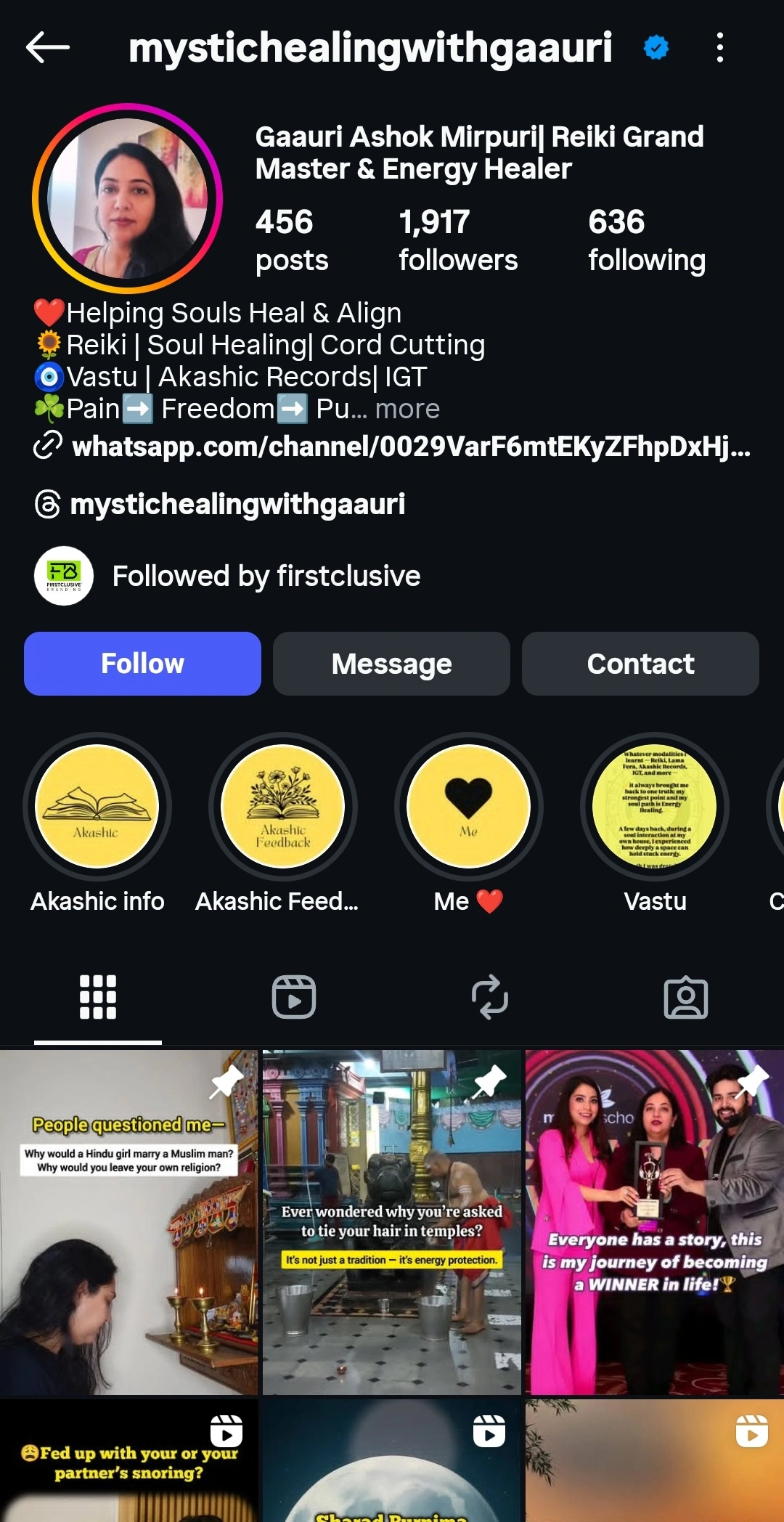Viewport: 784px width, 1522px height.
Task: View the profile picture story
Action: tap(127, 198)
